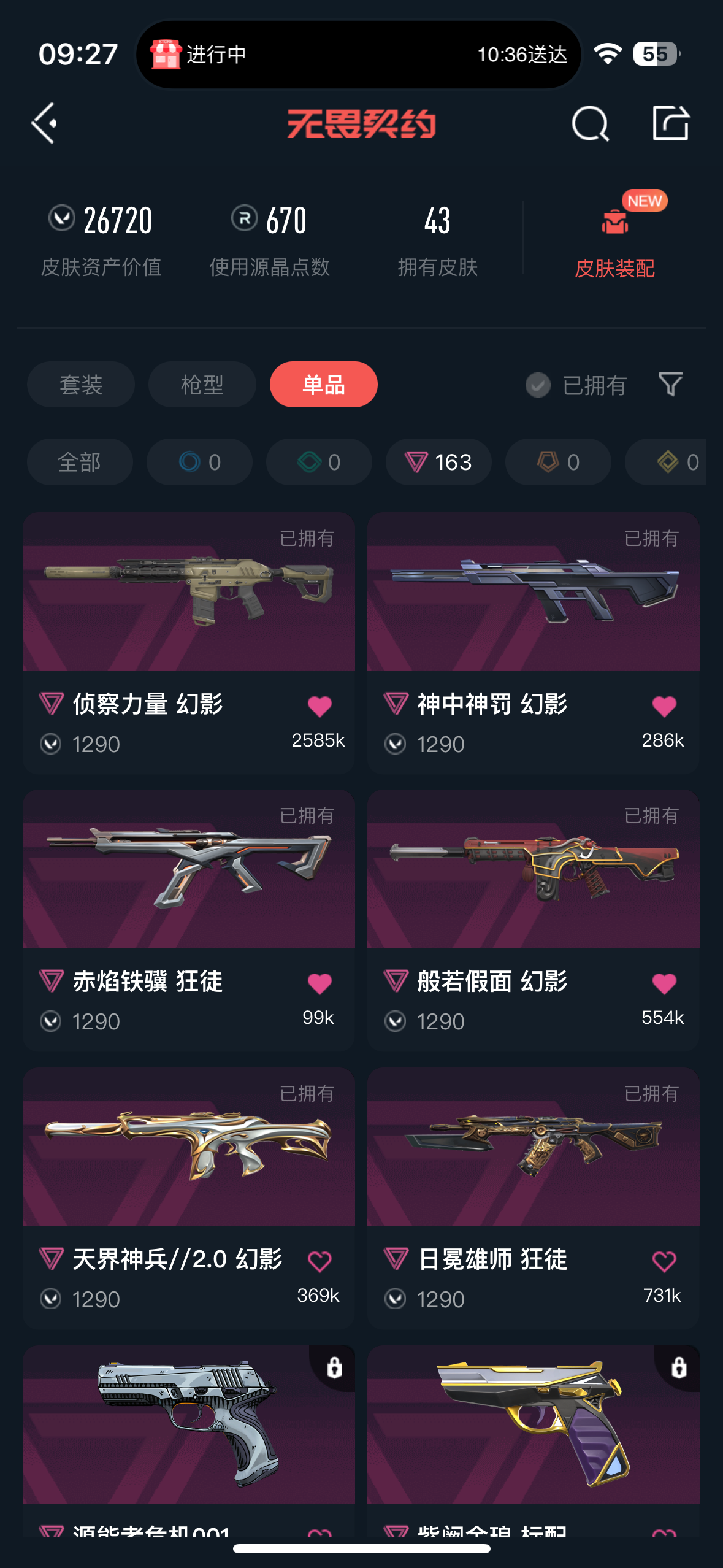Select the 单品 tab

tap(324, 385)
